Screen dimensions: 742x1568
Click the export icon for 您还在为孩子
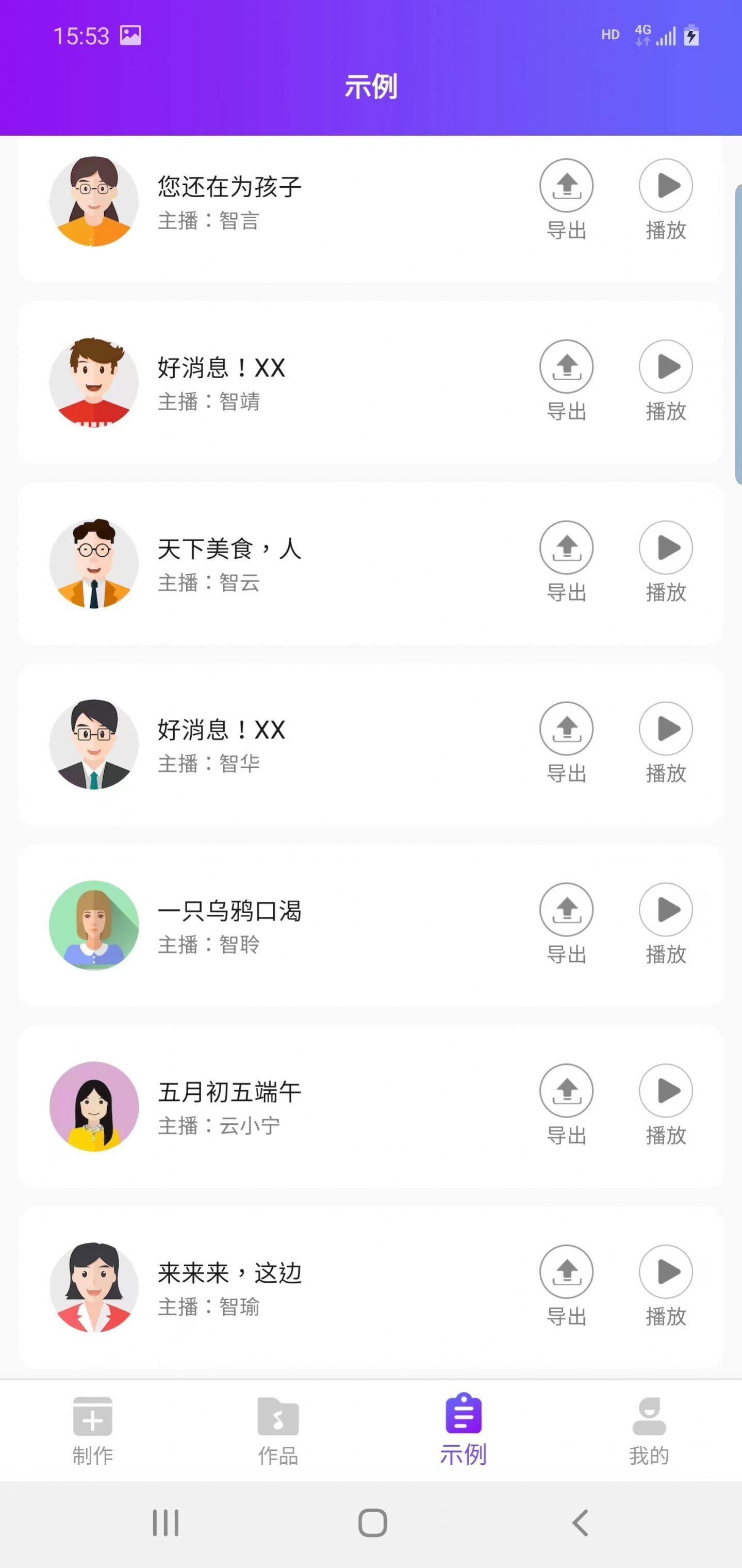(566, 186)
